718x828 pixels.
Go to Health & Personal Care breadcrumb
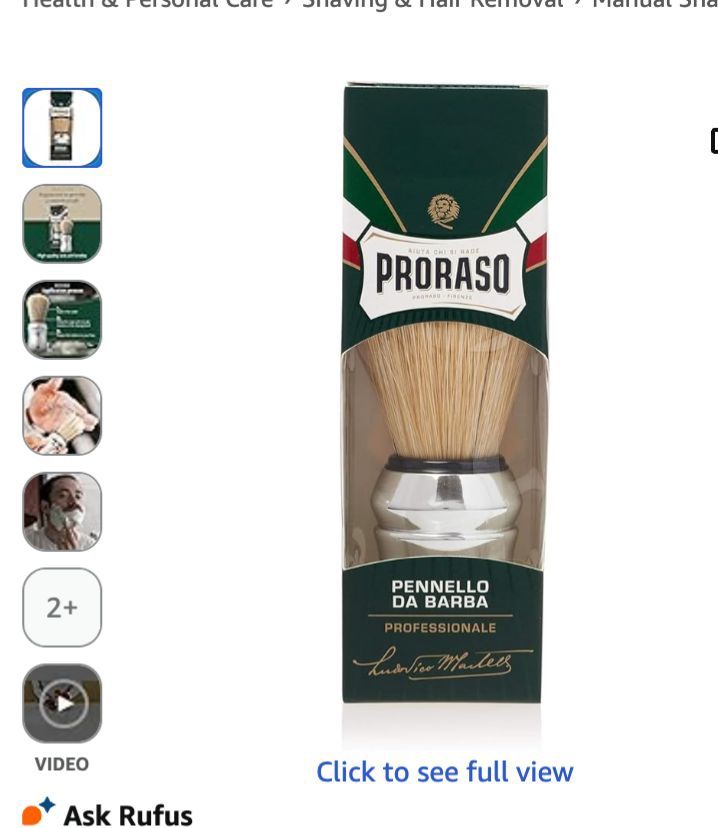tap(147, 4)
